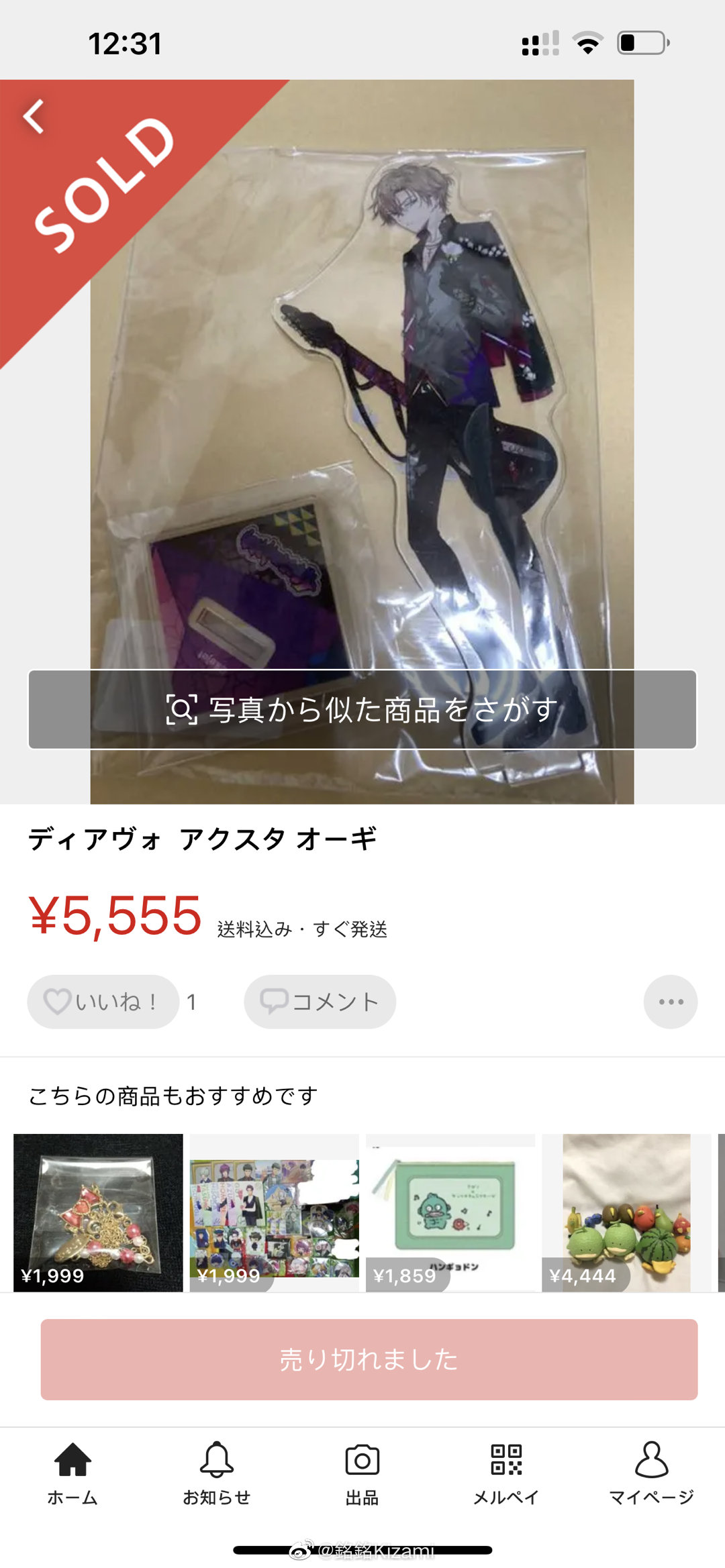Open the recommended ¥4,444 fruit figures item
Image resolution: width=725 pixels, height=1568 pixels.
point(626,1212)
